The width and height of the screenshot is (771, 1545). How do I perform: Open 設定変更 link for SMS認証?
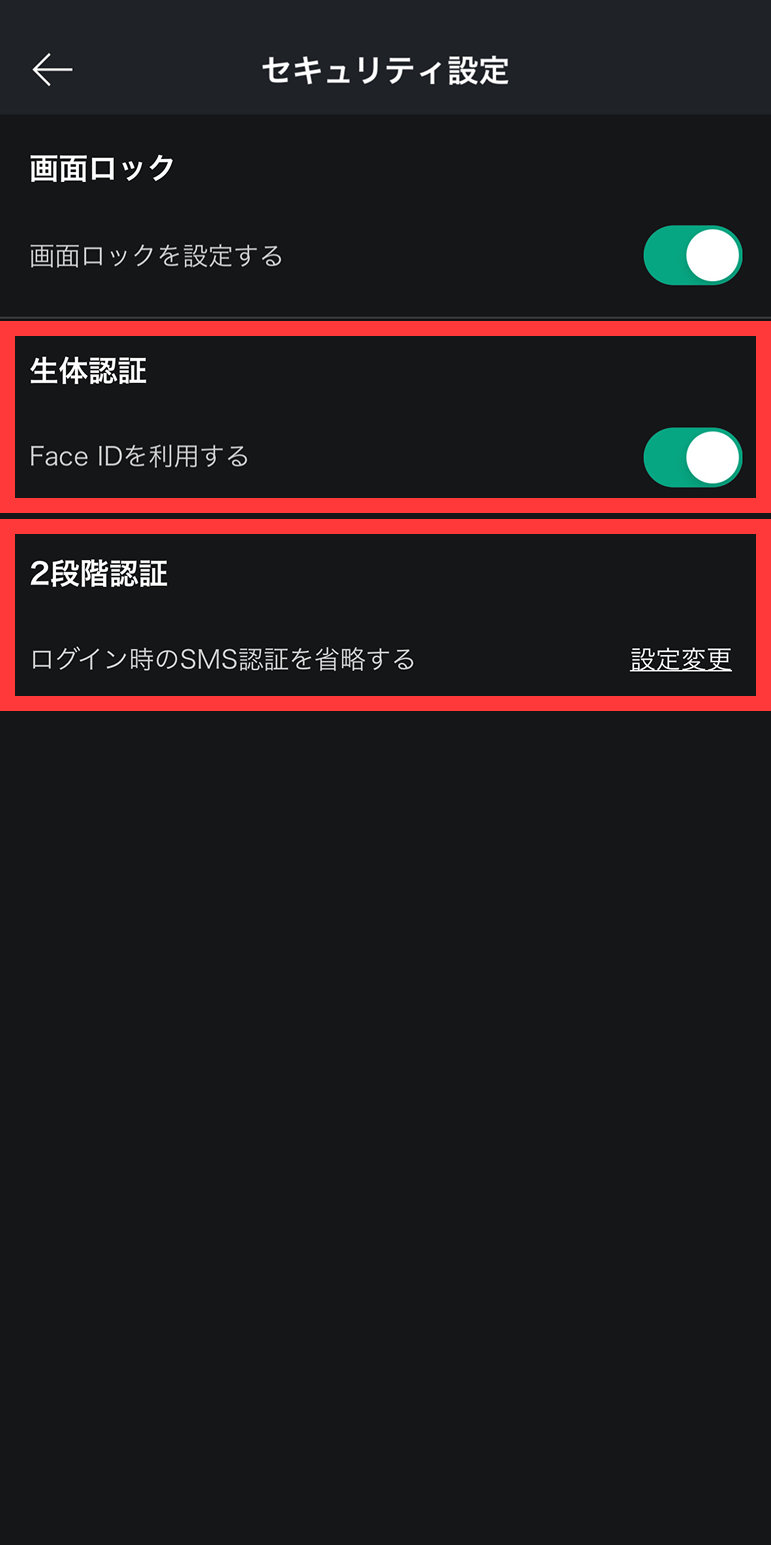pos(680,659)
